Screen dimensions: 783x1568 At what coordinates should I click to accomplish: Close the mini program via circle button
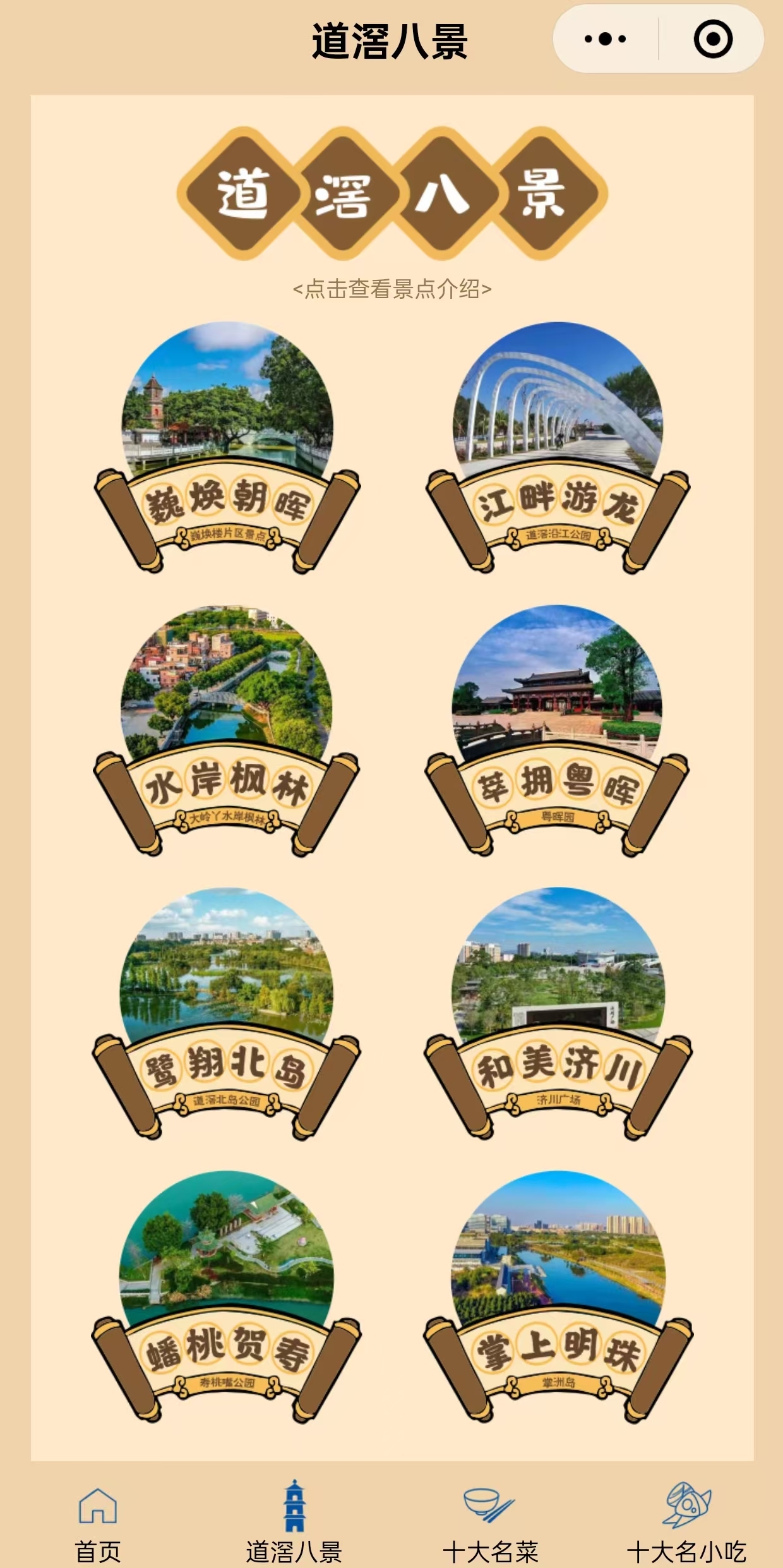tap(713, 39)
